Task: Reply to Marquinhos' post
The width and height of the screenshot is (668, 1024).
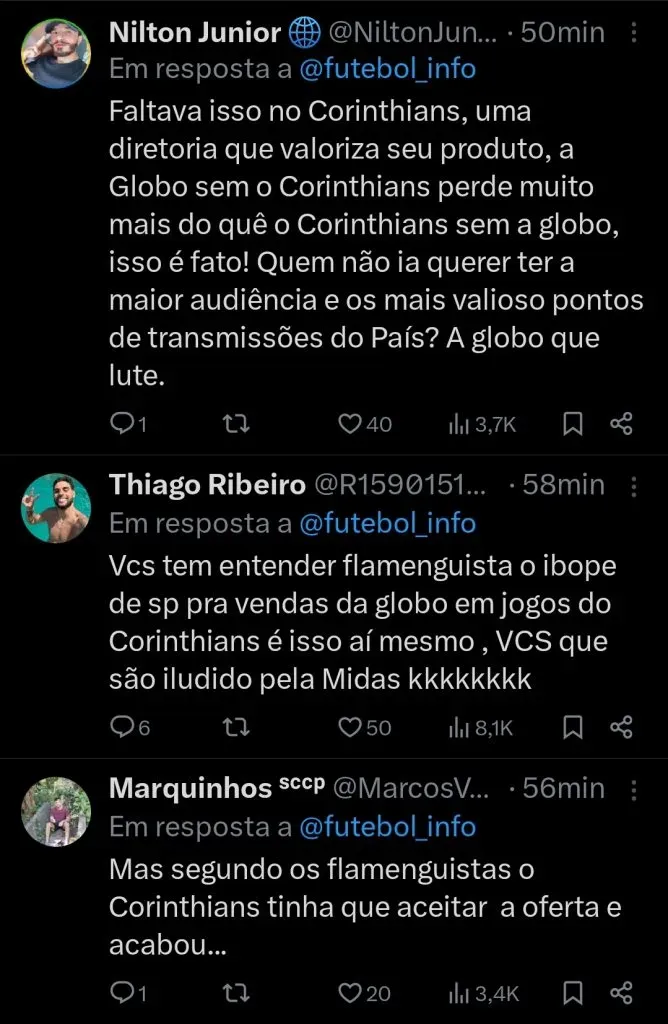Action: click(x=121, y=992)
